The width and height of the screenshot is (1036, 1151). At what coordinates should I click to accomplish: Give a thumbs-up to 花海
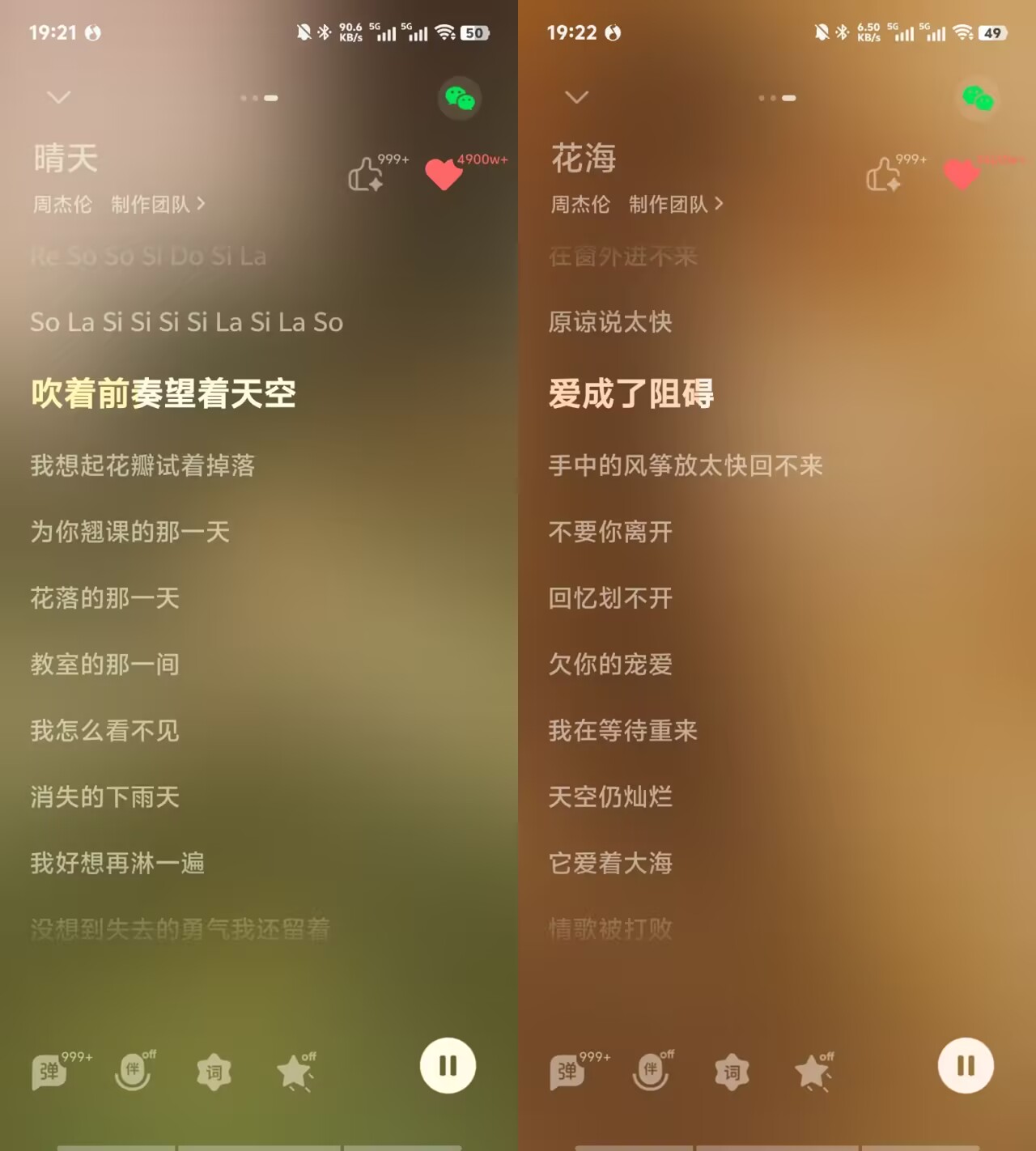884,173
